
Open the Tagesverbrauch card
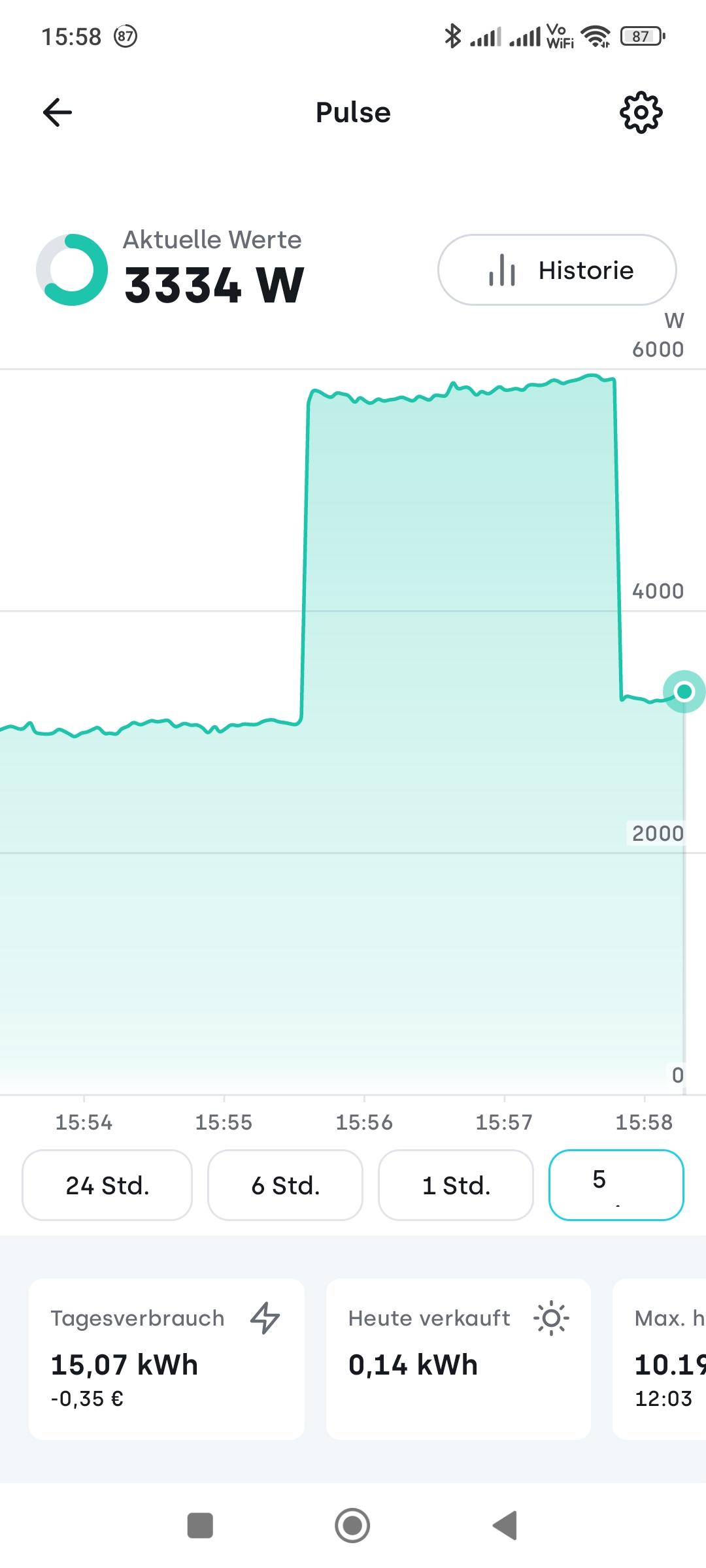click(166, 1359)
